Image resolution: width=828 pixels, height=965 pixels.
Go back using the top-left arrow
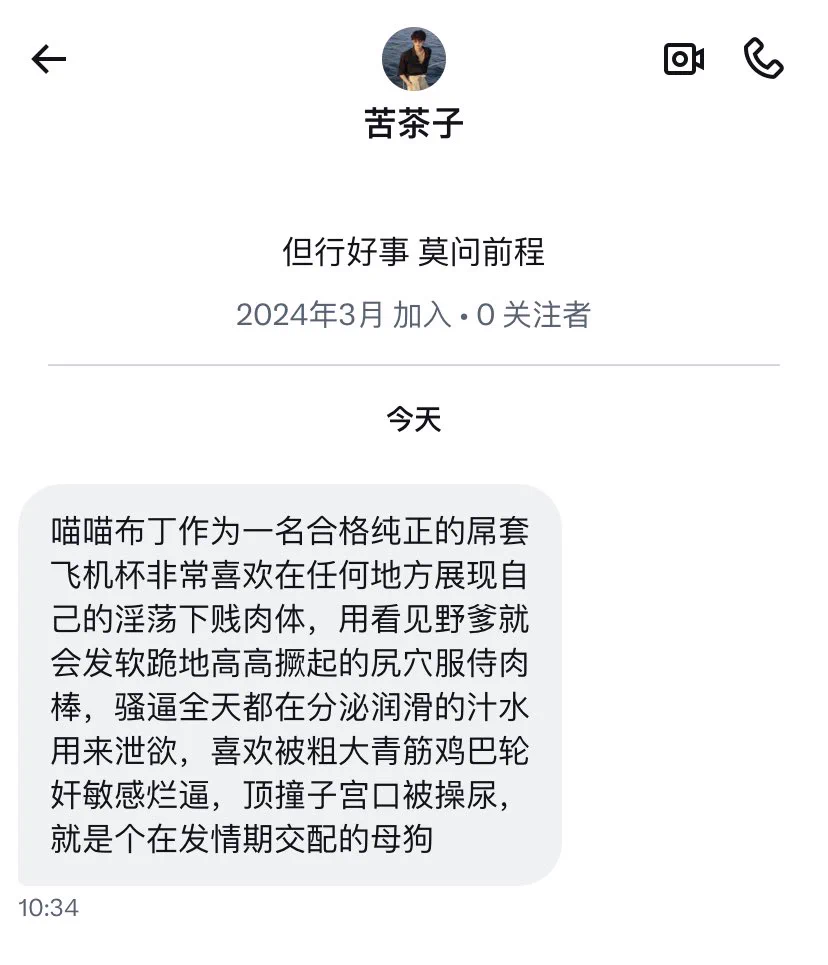tap(48, 60)
